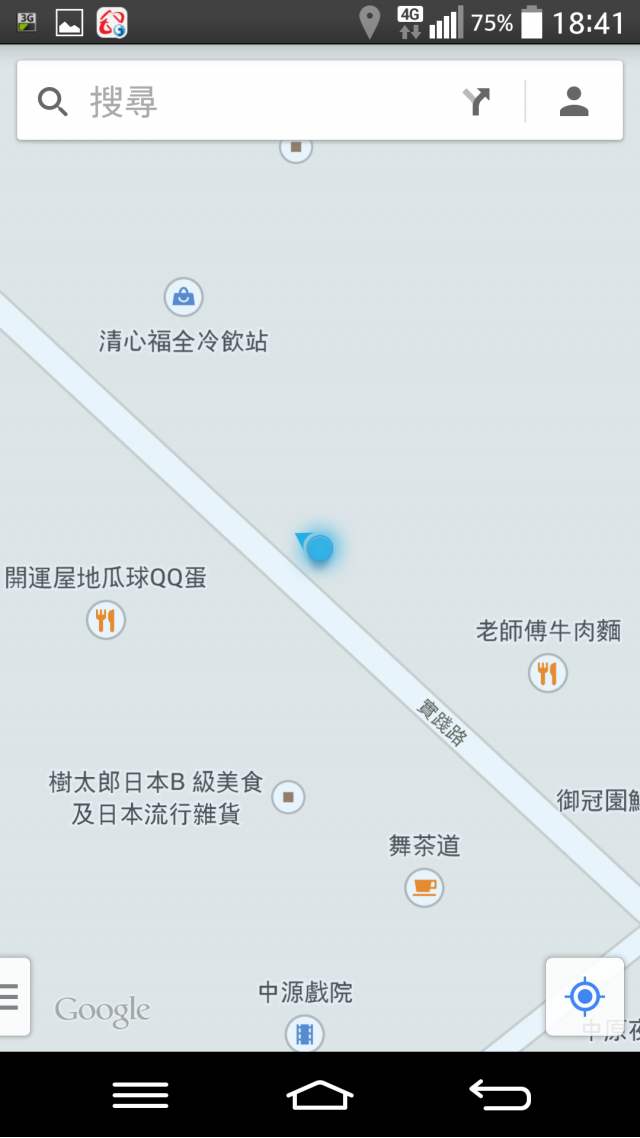Screen dimensions: 640x1138
Task: View the 老師傅牛肉麵 restaurant marker
Action: [x=547, y=673]
